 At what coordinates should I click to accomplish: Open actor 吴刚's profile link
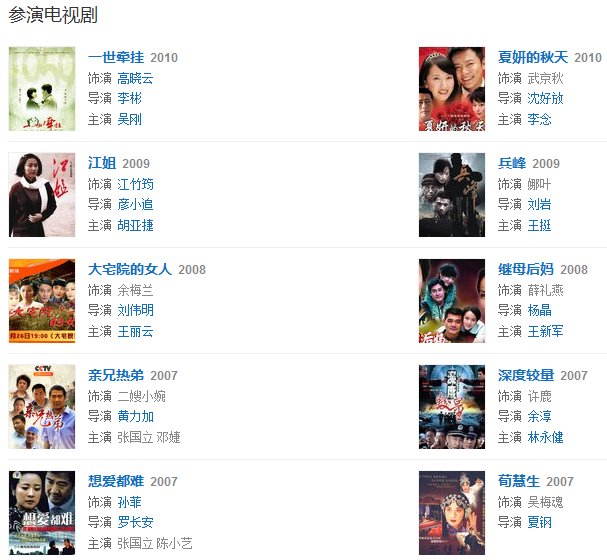(x=129, y=119)
